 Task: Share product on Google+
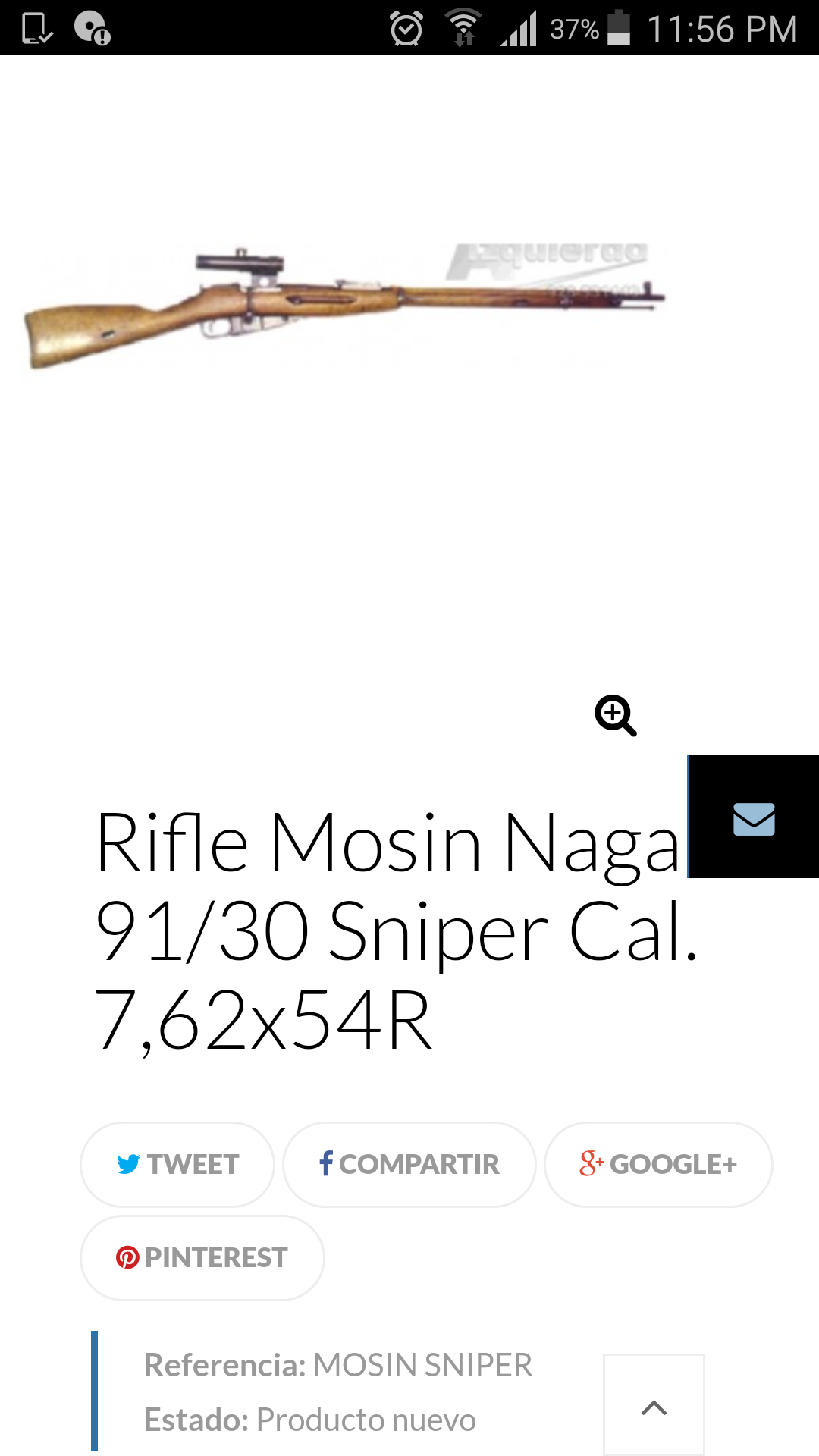tap(658, 1164)
